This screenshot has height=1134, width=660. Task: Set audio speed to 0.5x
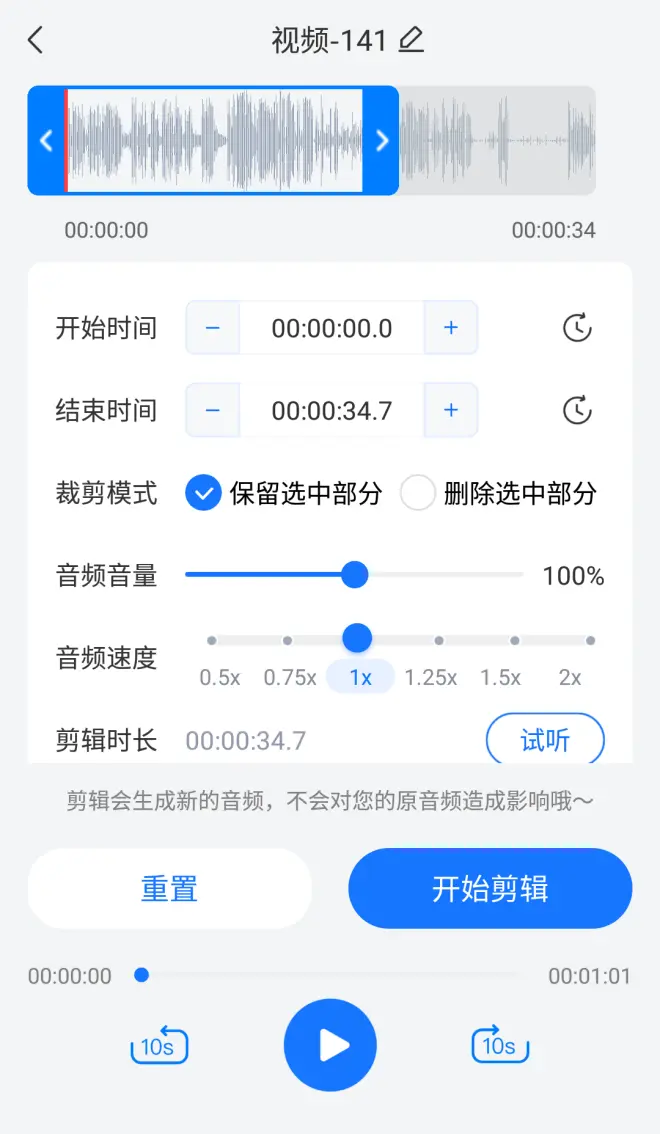[x=219, y=678]
